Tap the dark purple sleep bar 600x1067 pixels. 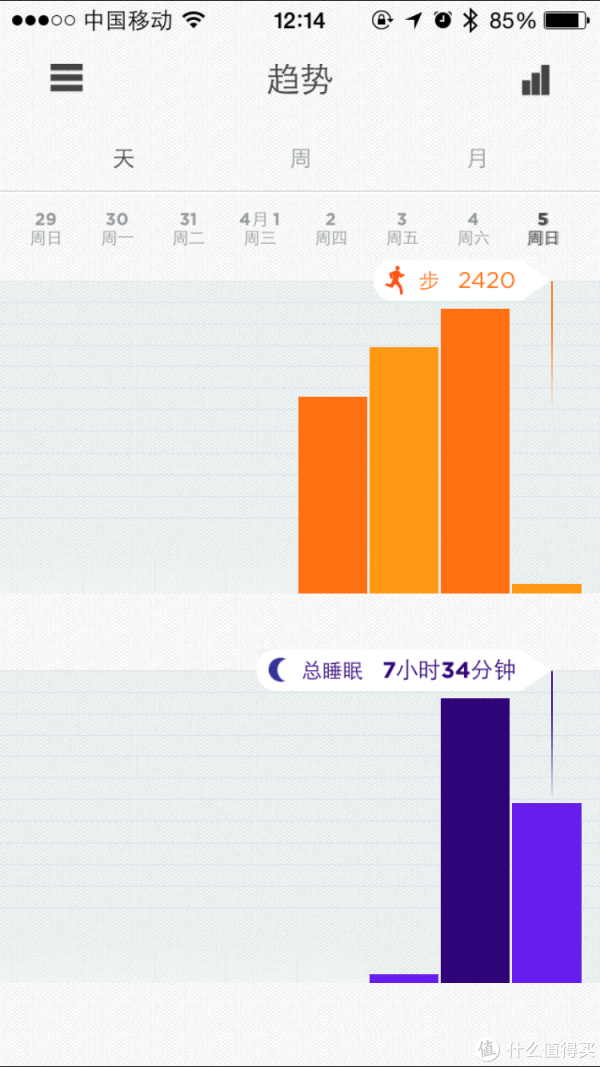[475, 840]
